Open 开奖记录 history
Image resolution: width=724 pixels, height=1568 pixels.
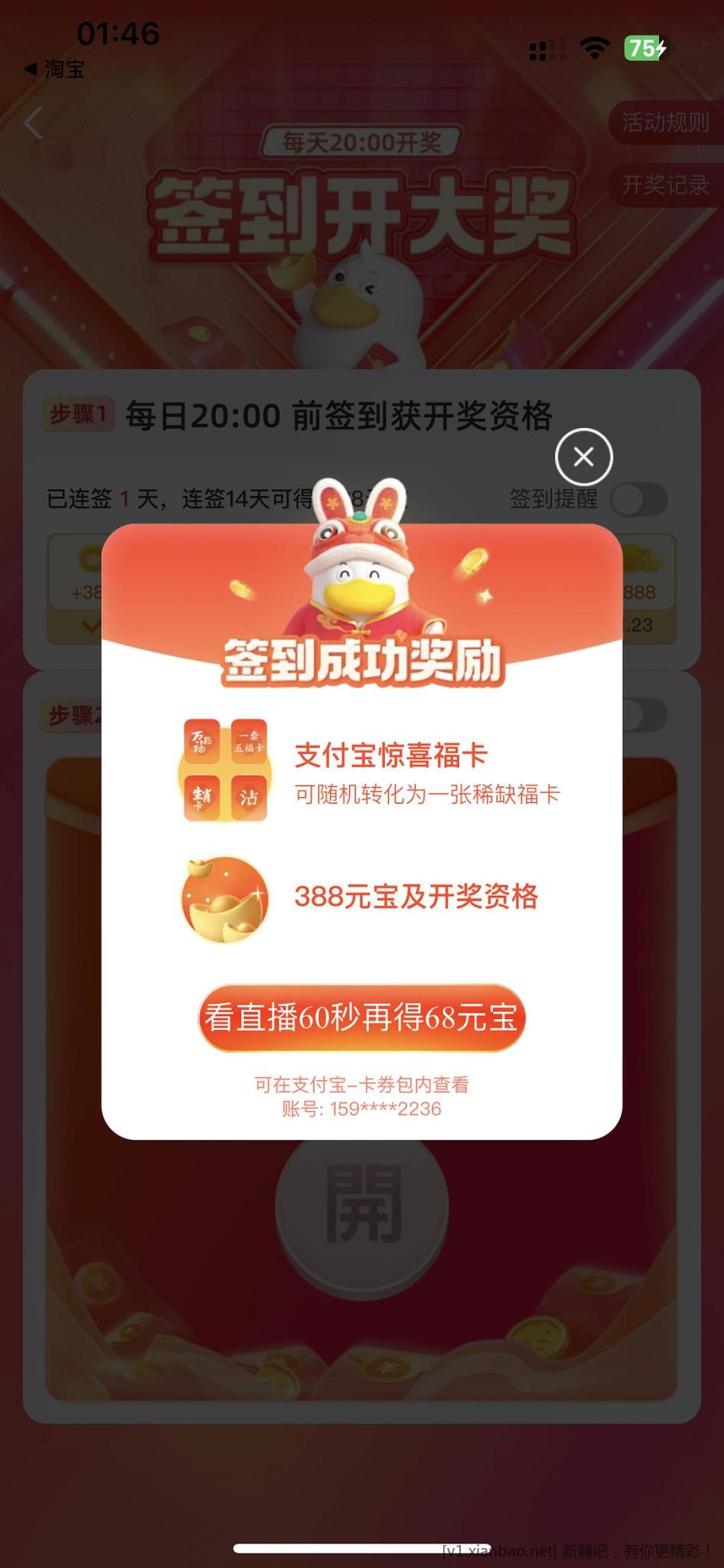[x=664, y=185]
